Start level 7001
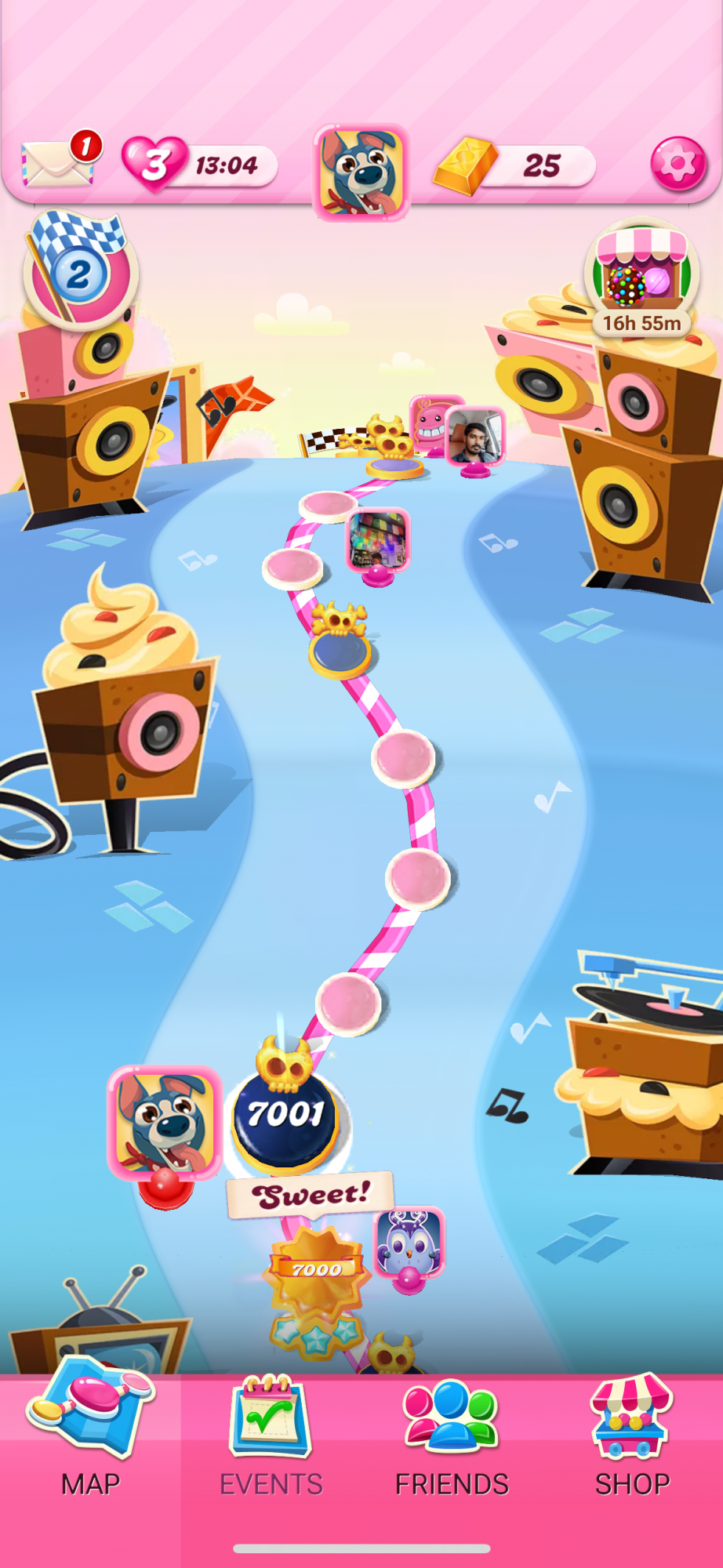723x1568 pixels. click(285, 1115)
